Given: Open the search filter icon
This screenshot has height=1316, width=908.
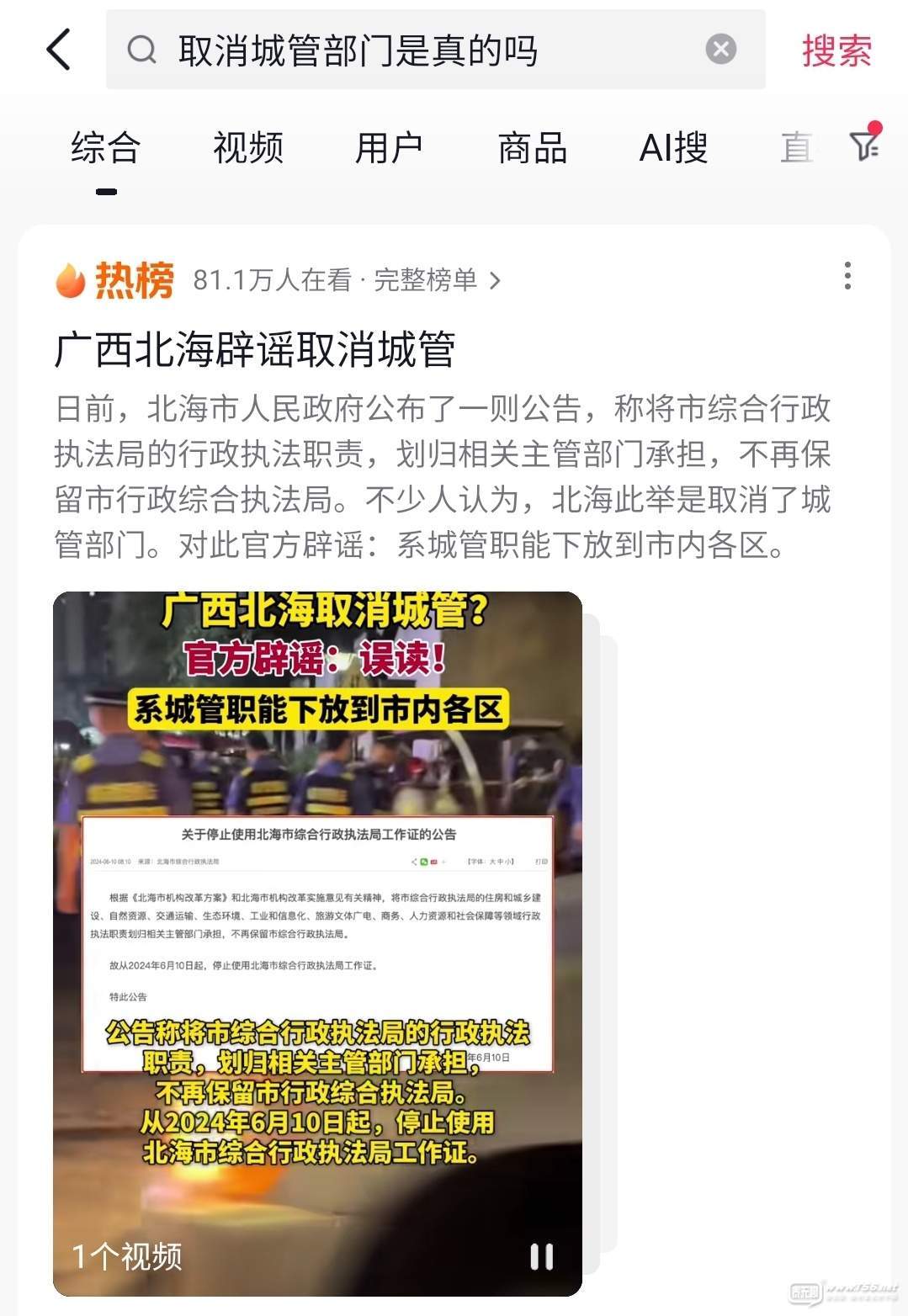Looking at the screenshot, I should 864,145.
